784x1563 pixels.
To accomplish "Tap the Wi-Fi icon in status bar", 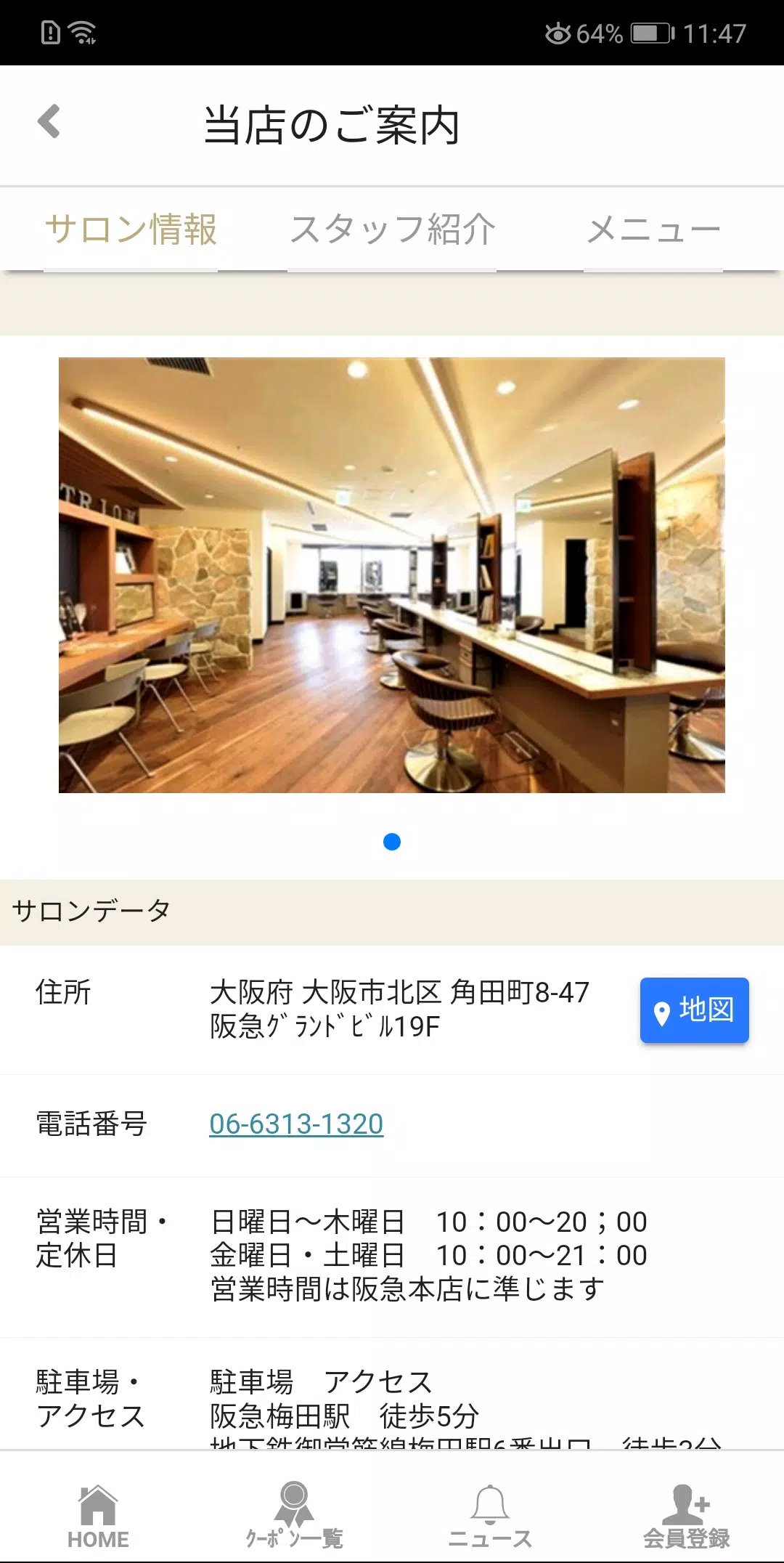I will click(80, 32).
